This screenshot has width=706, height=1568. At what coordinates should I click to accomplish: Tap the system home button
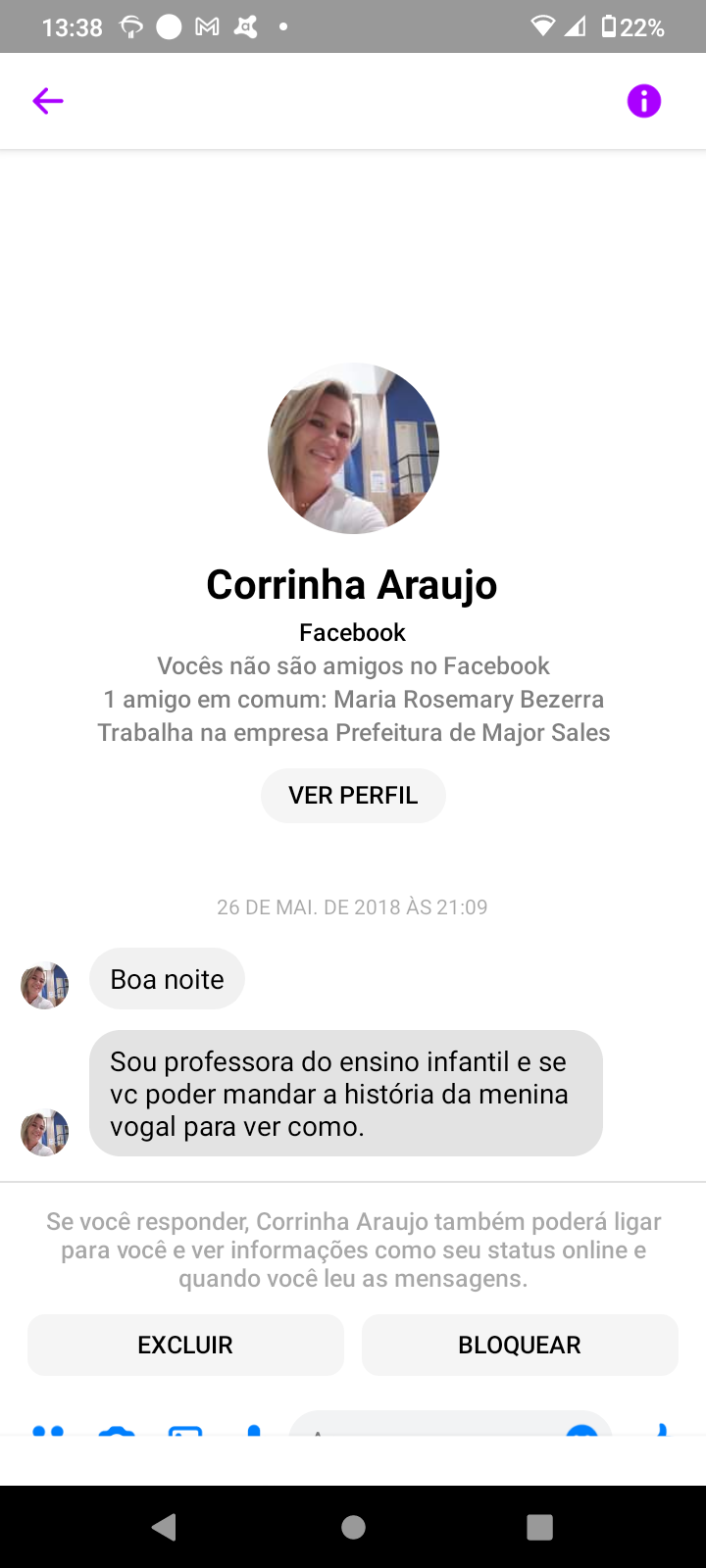click(353, 1527)
